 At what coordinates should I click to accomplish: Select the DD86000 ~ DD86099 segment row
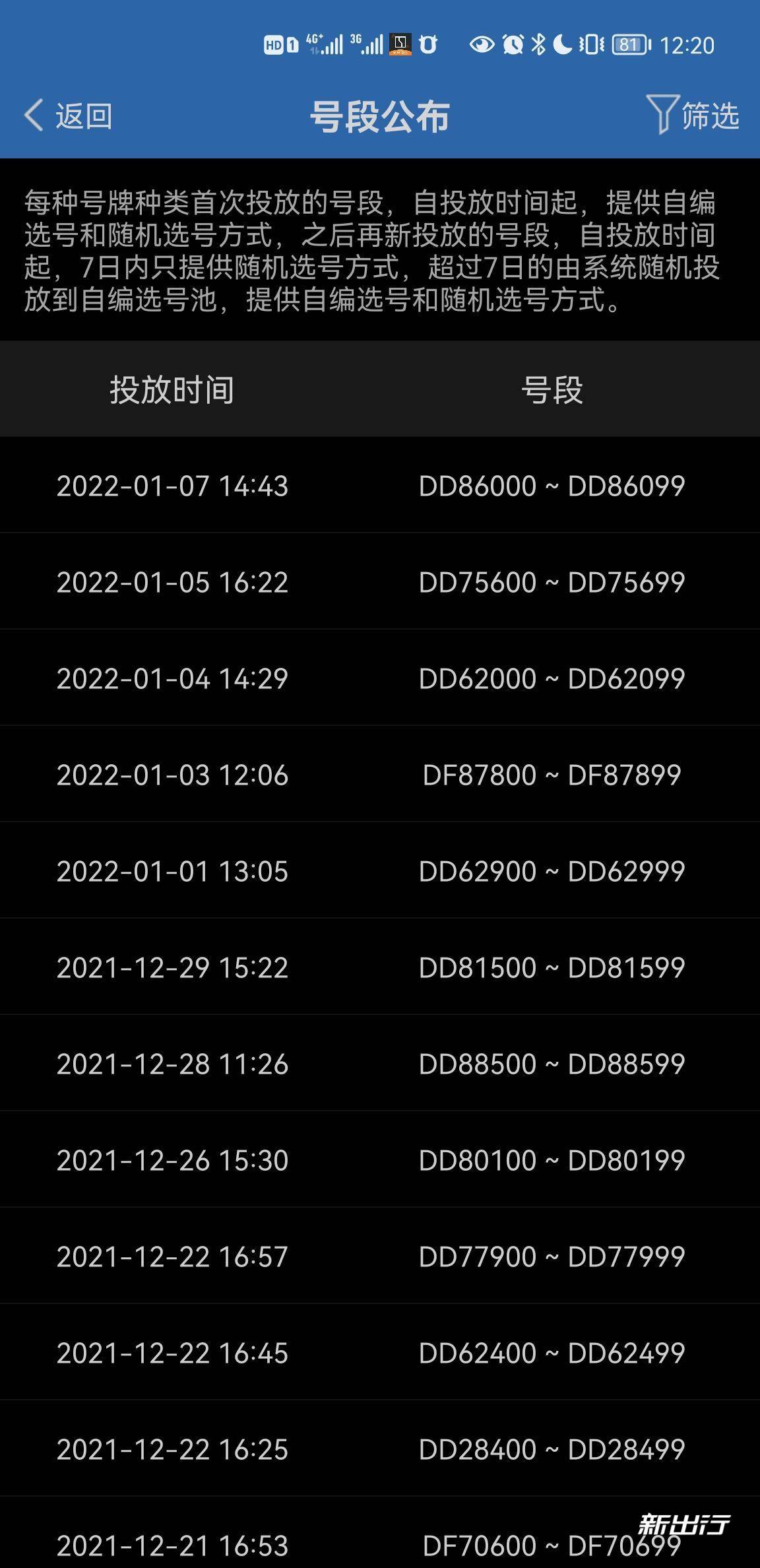tap(552, 485)
